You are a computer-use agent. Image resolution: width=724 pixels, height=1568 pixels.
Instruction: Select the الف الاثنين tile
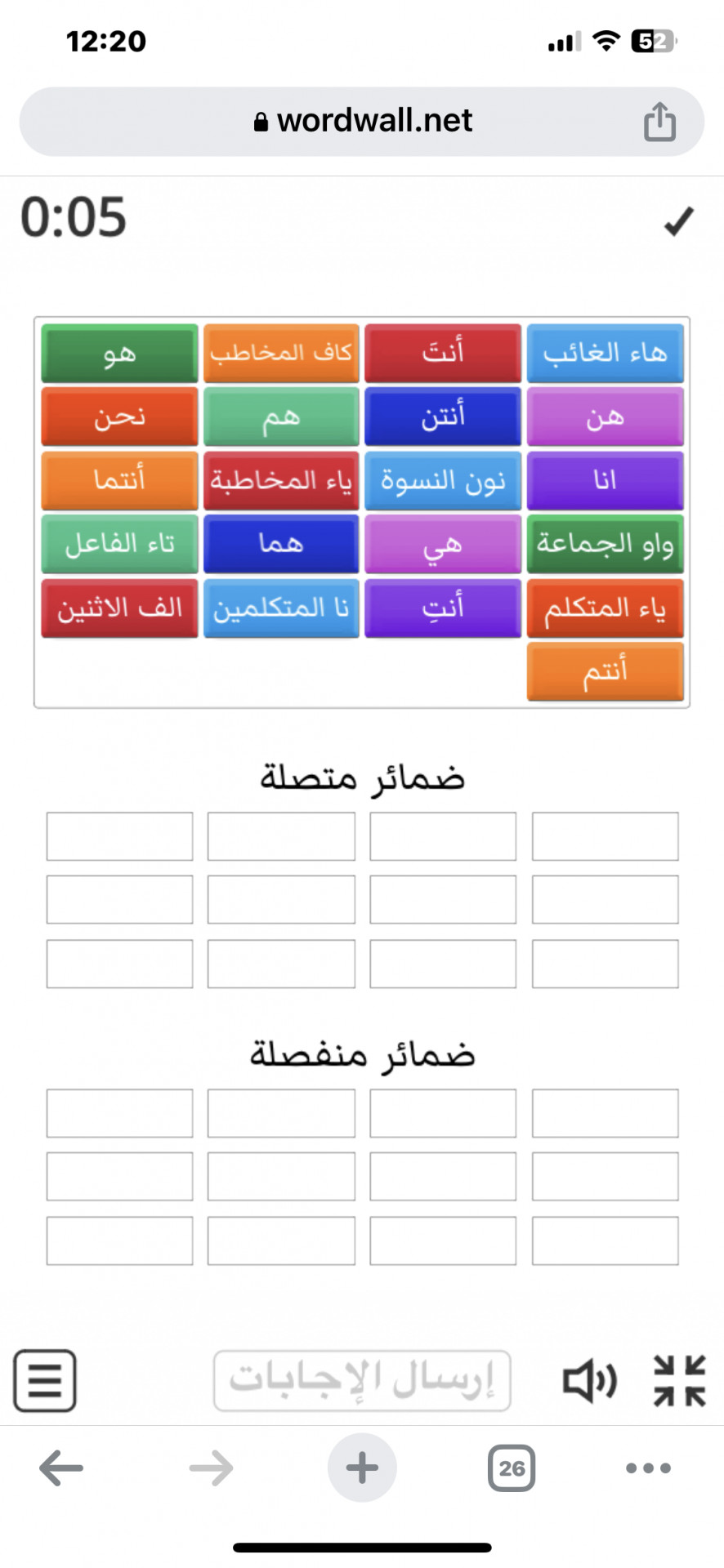(119, 608)
